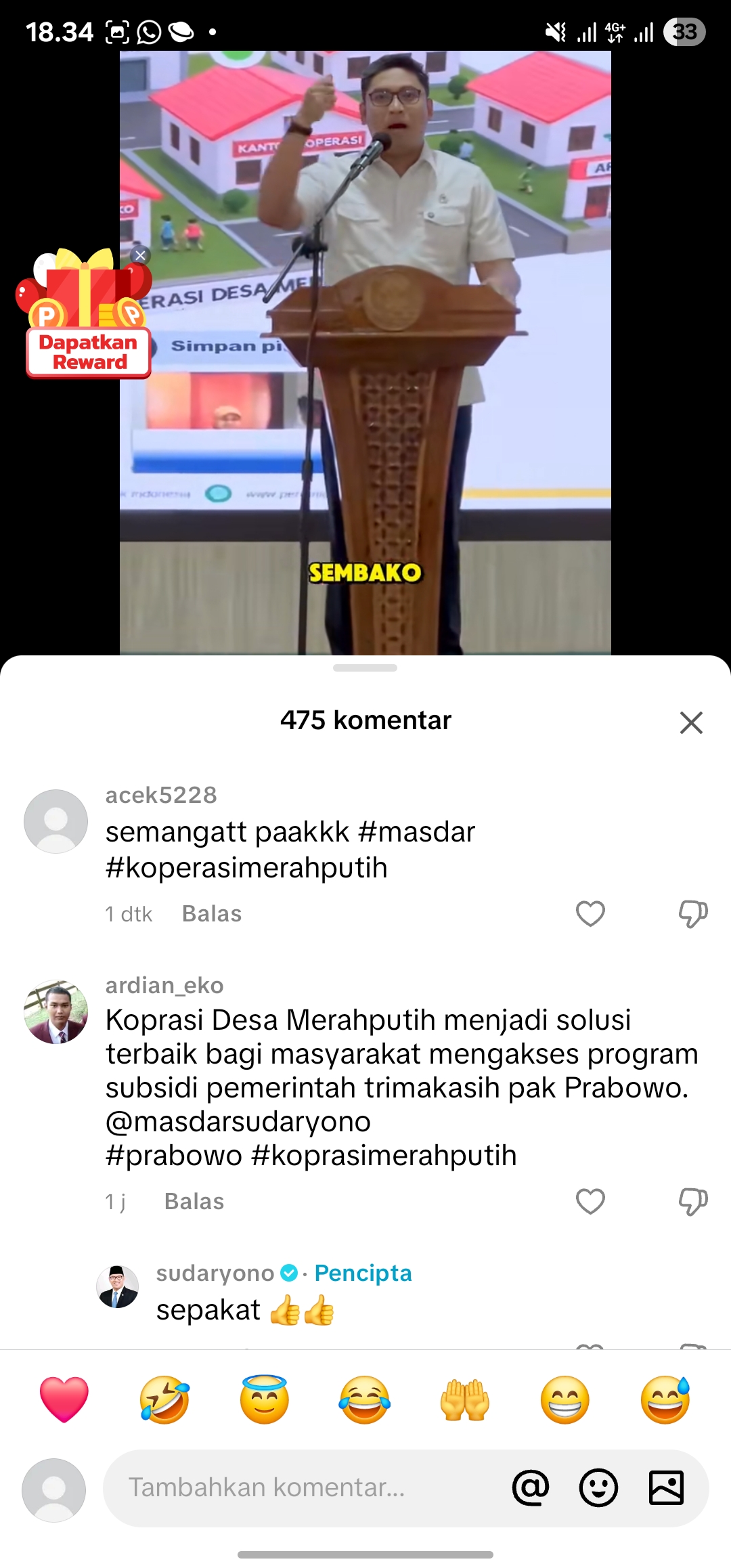Focus the Tambahkan komentar field
This screenshot has height=1568, width=731.
(305, 1487)
